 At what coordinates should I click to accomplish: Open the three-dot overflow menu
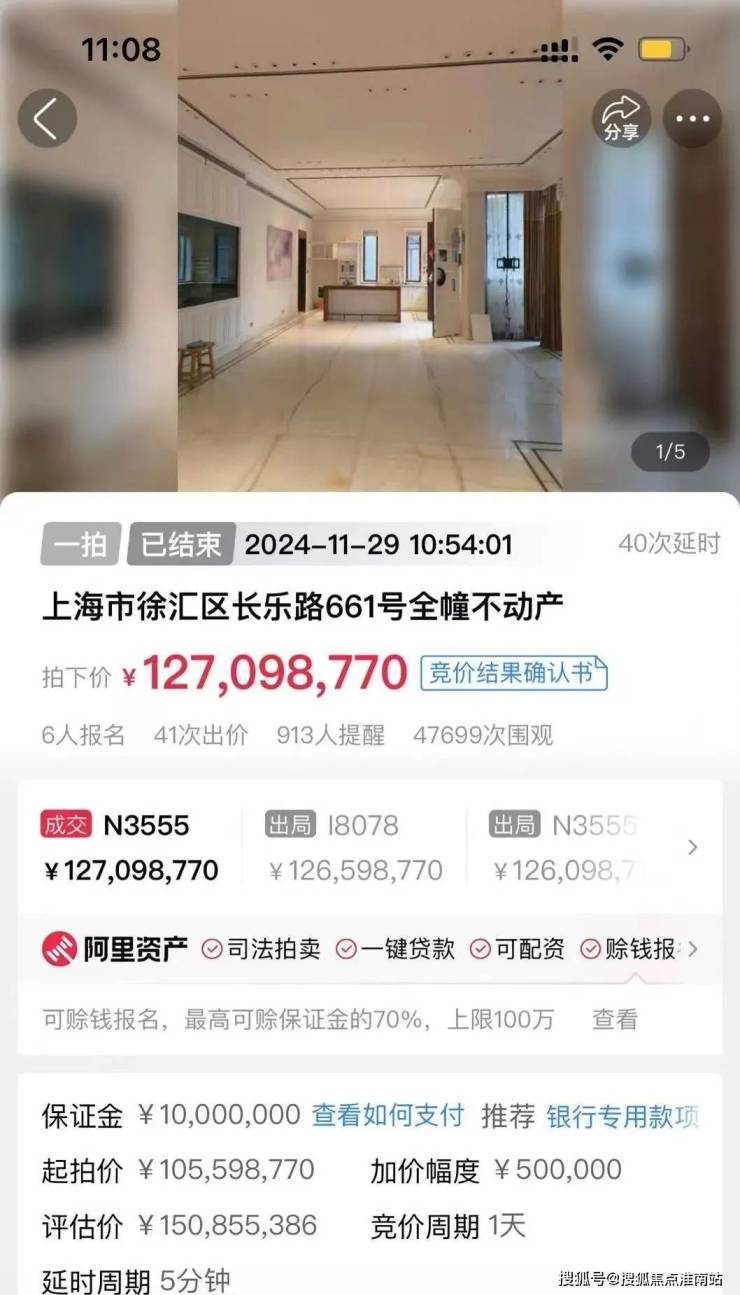click(x=692, y=118)
